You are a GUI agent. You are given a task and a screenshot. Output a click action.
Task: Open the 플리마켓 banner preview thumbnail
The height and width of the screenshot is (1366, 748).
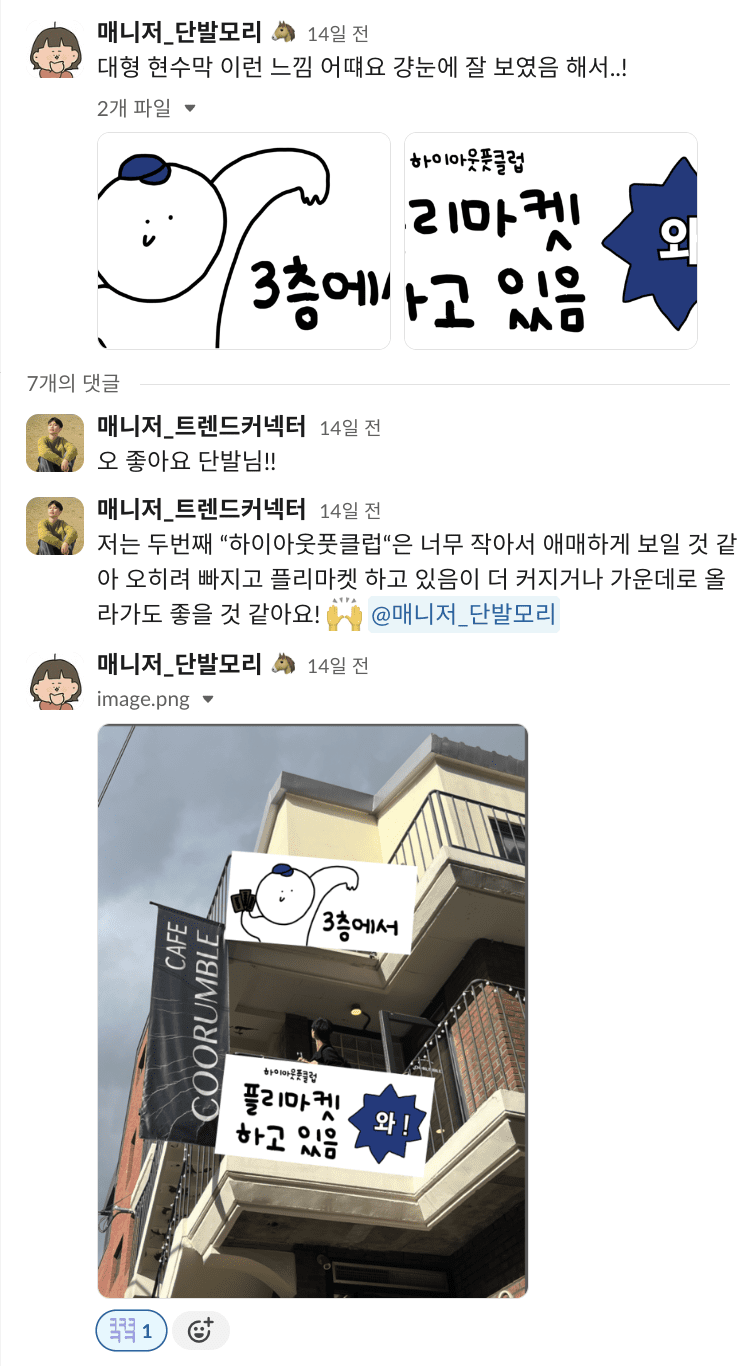551,238
